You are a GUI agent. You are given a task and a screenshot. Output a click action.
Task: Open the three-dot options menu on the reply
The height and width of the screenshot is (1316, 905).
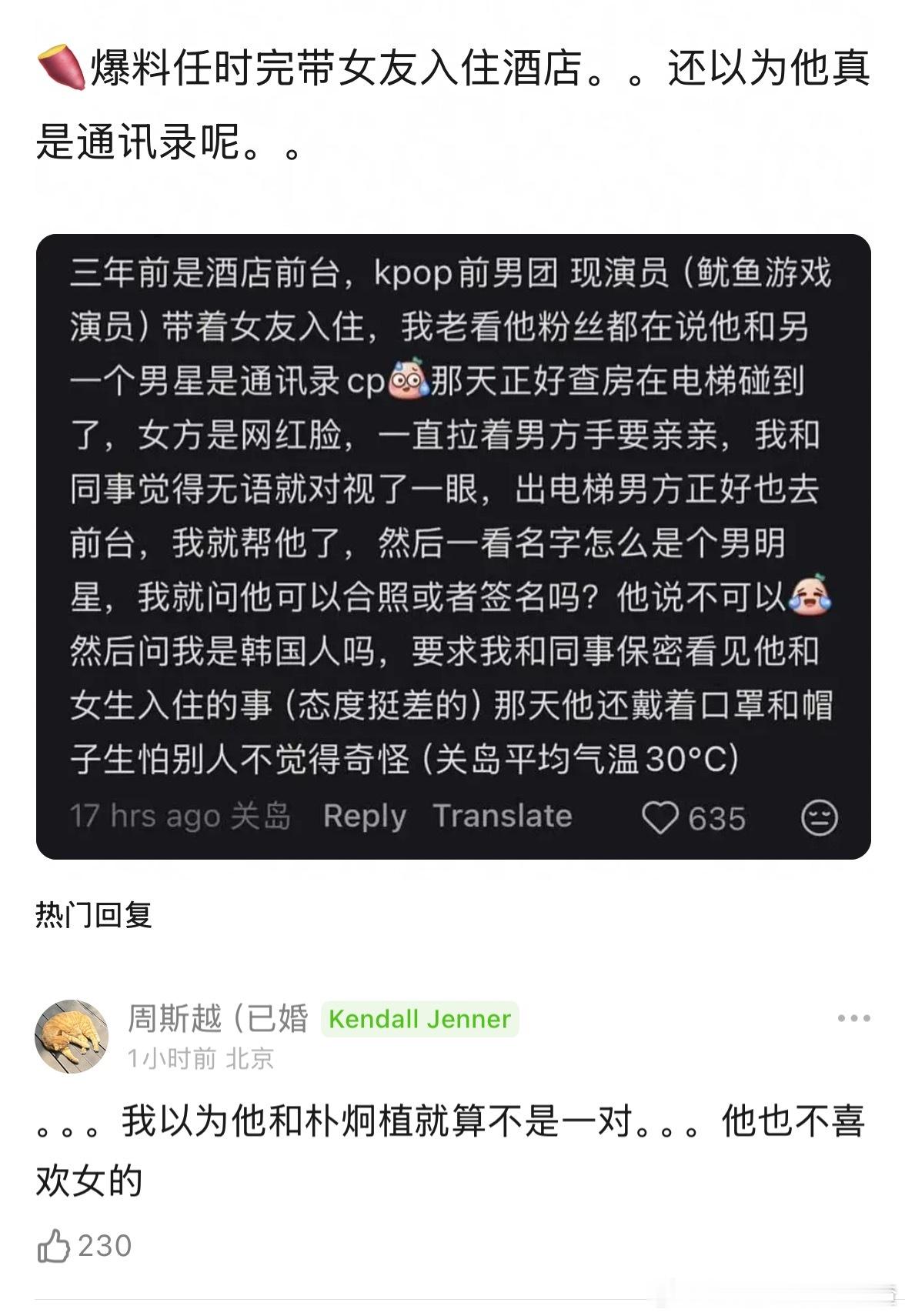click(x=854, y=1016)
